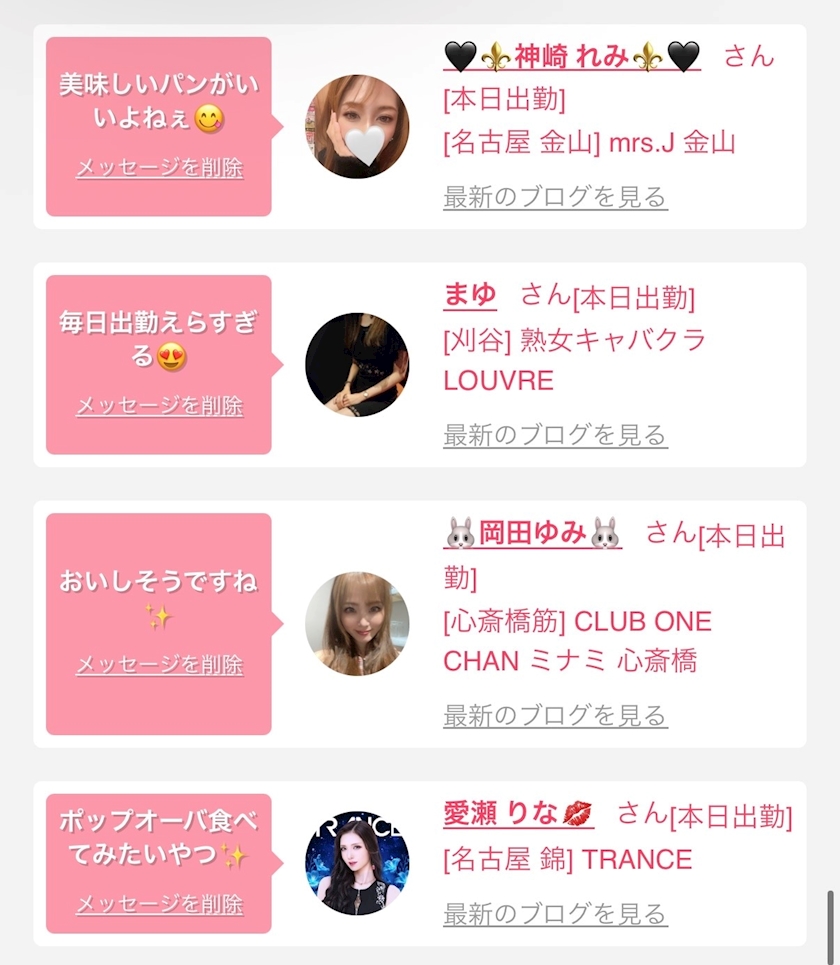View 神崎 れみ's latest blog

pos(555,197)
